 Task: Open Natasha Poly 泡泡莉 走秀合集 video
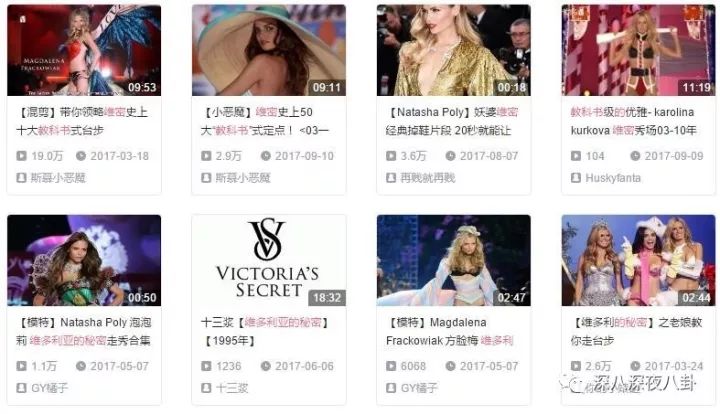click(83, 260)
